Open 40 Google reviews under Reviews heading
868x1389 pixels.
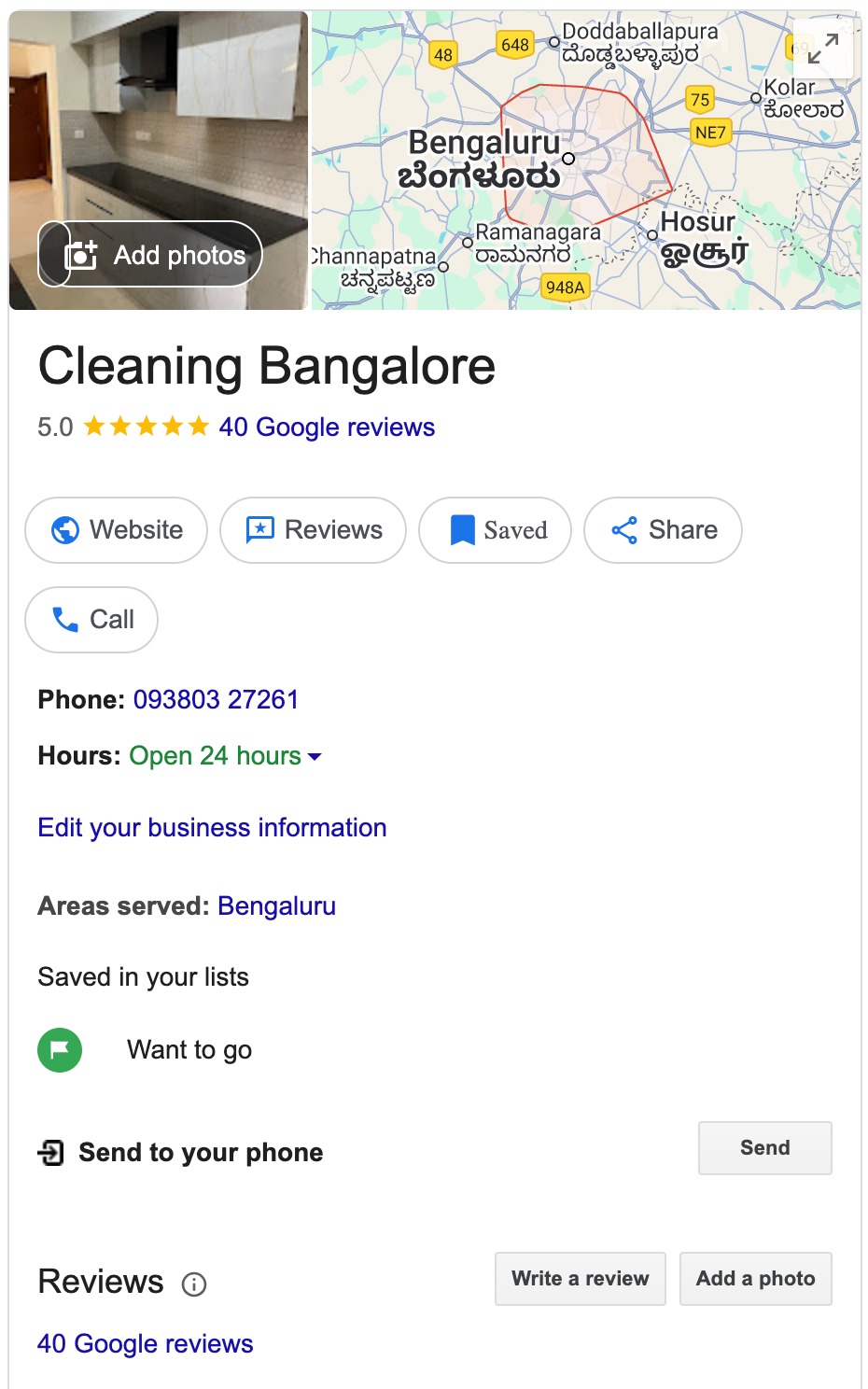pos(146,1344)
